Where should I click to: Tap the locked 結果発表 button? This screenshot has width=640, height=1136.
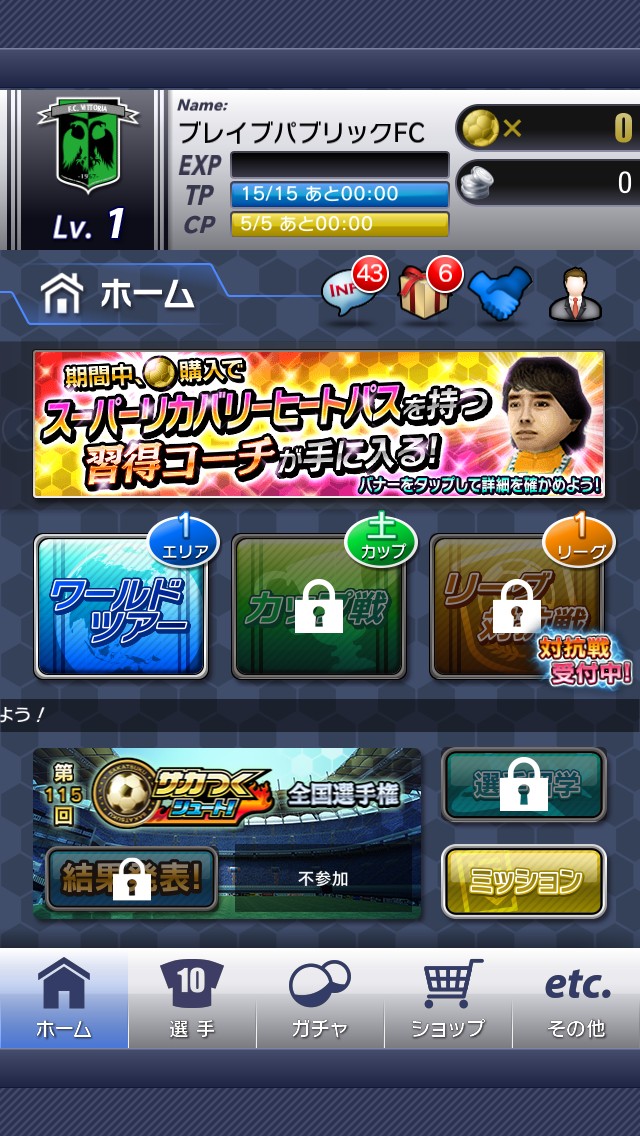click(x=132, y=880)
